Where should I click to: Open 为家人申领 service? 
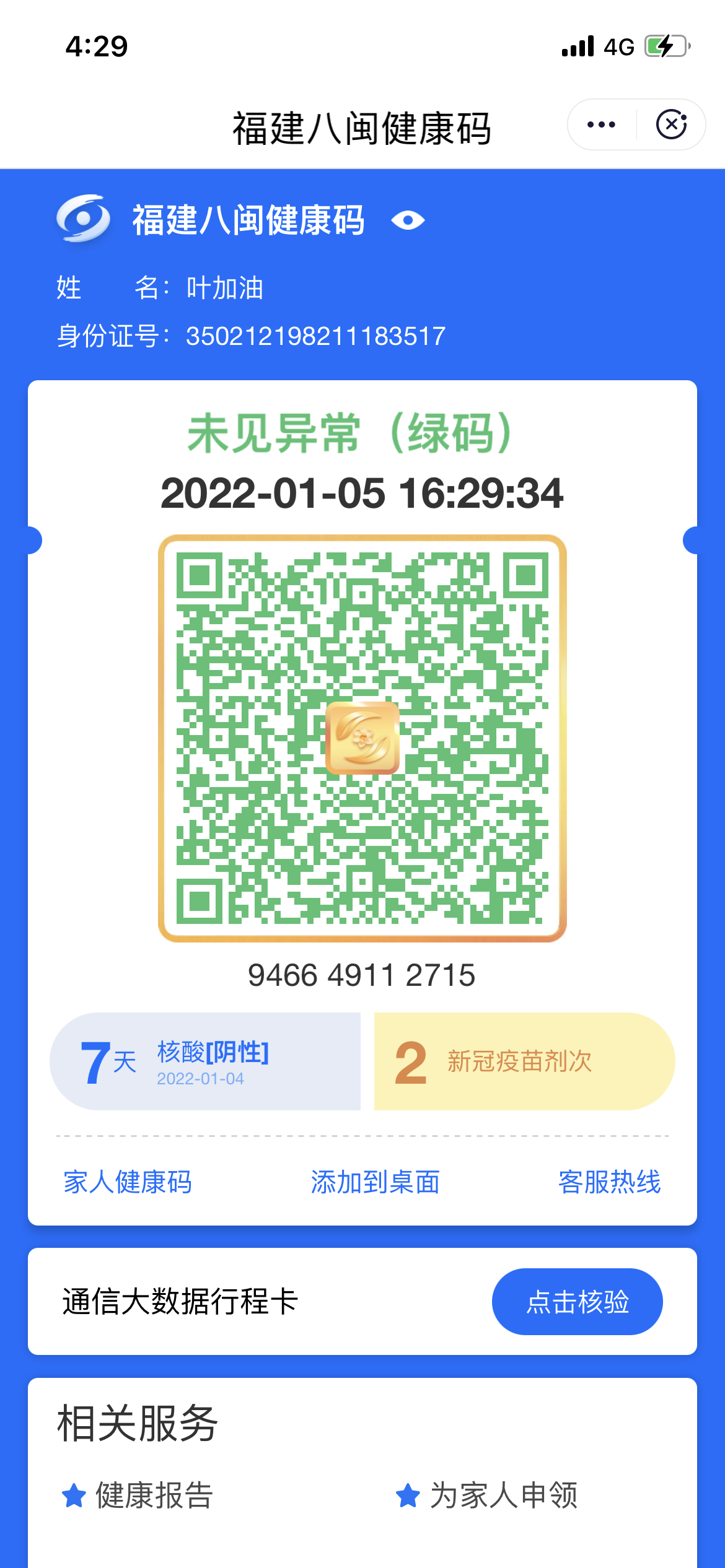click(487, 1496)
